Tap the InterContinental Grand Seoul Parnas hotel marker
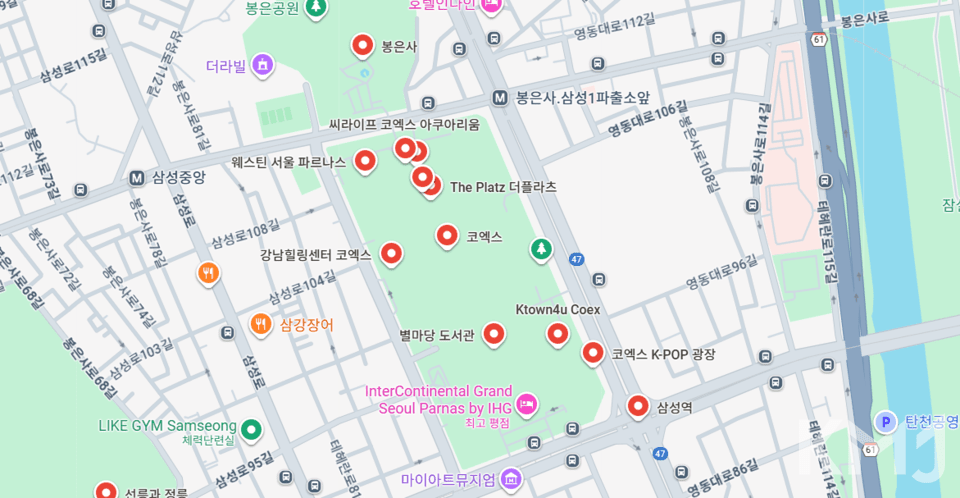 pos(527,404)
